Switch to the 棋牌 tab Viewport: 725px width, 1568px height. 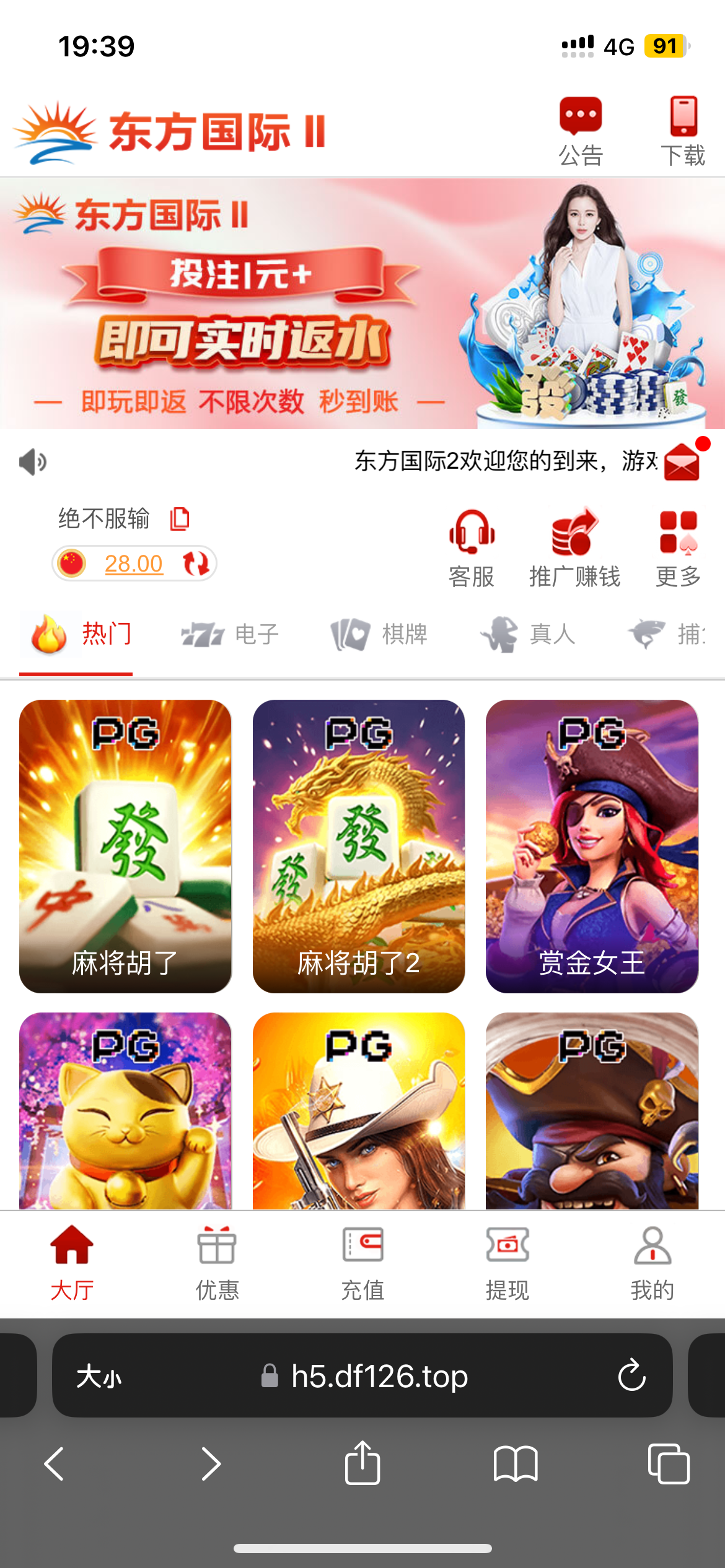379,635
